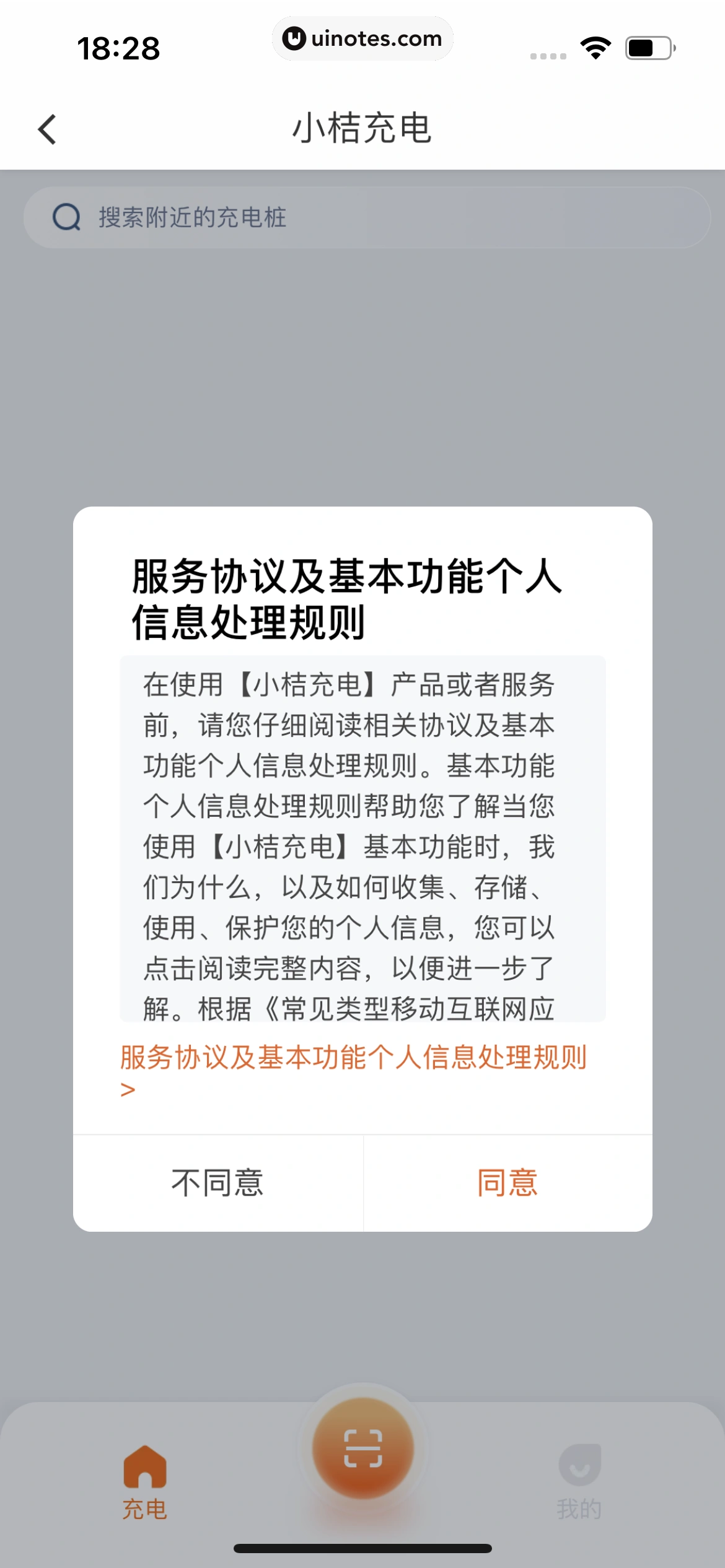The width and height of the screenshot is (725, 1568).
Task: Tap 不同意 to decline the agreement
Action: (217, 1183)
